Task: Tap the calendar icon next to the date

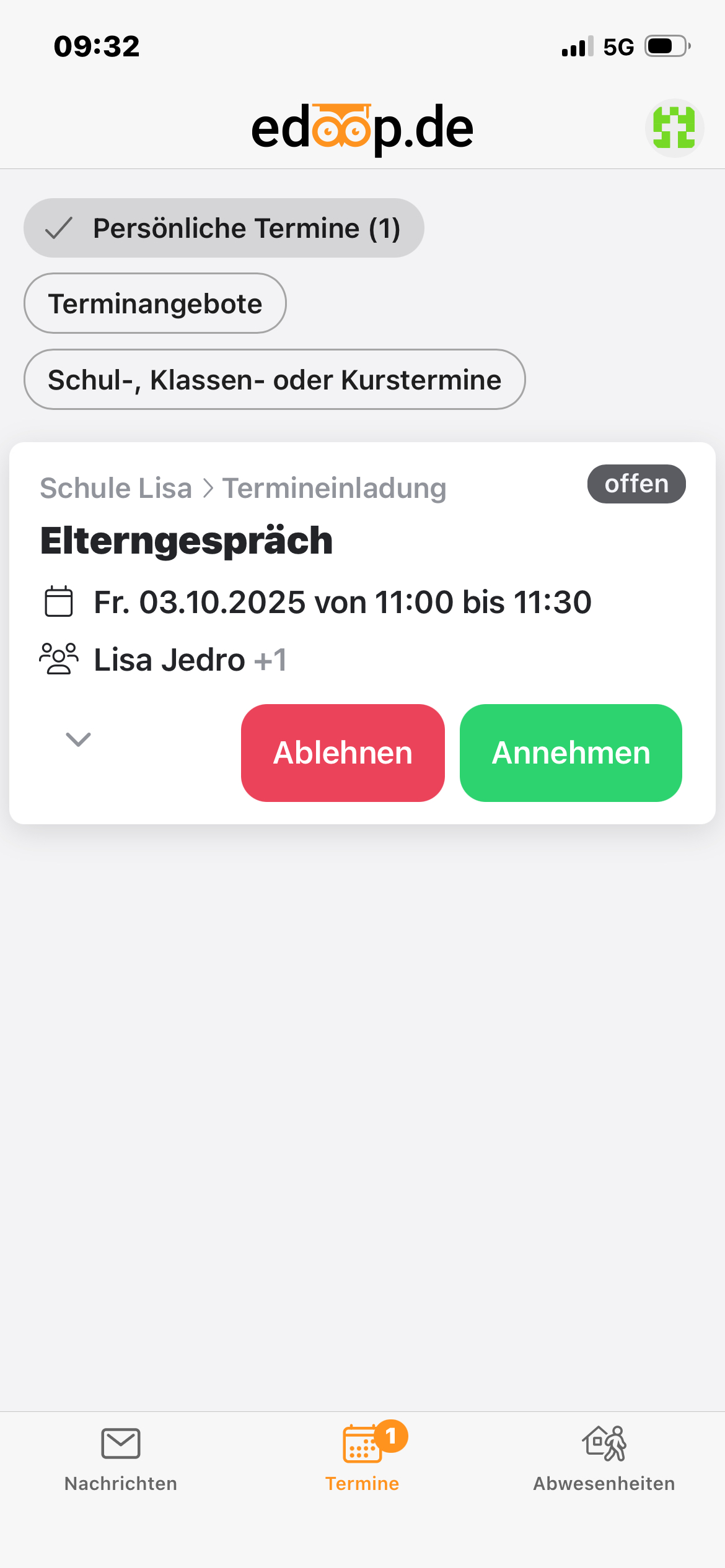Action: click(x=58, y=601)
